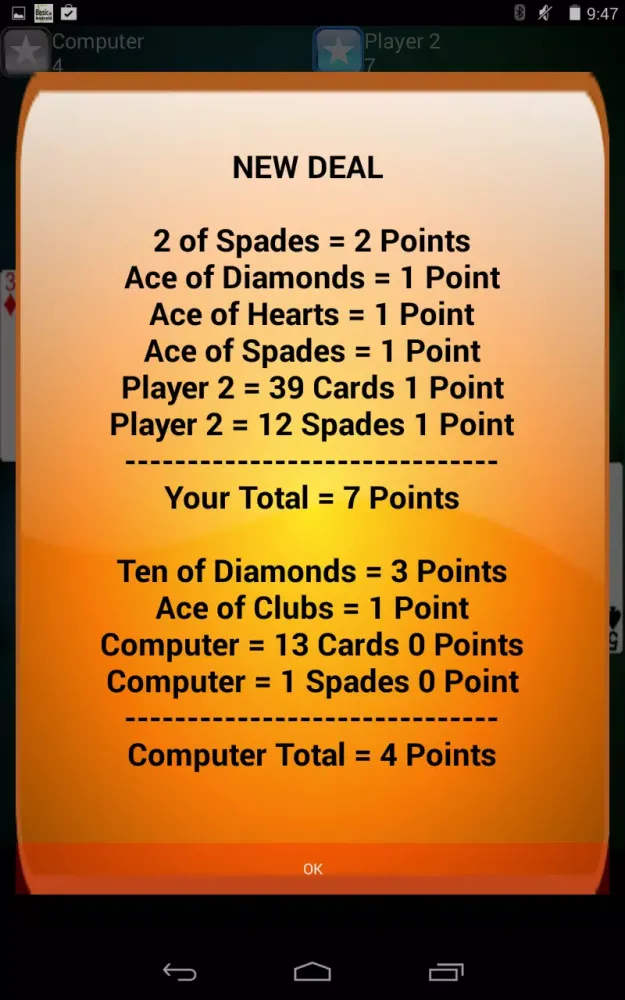Return to the home screen
Image resolution: width=625 pixels, height=1000 pixels.
pyautogui.click(x=312, y=971)
